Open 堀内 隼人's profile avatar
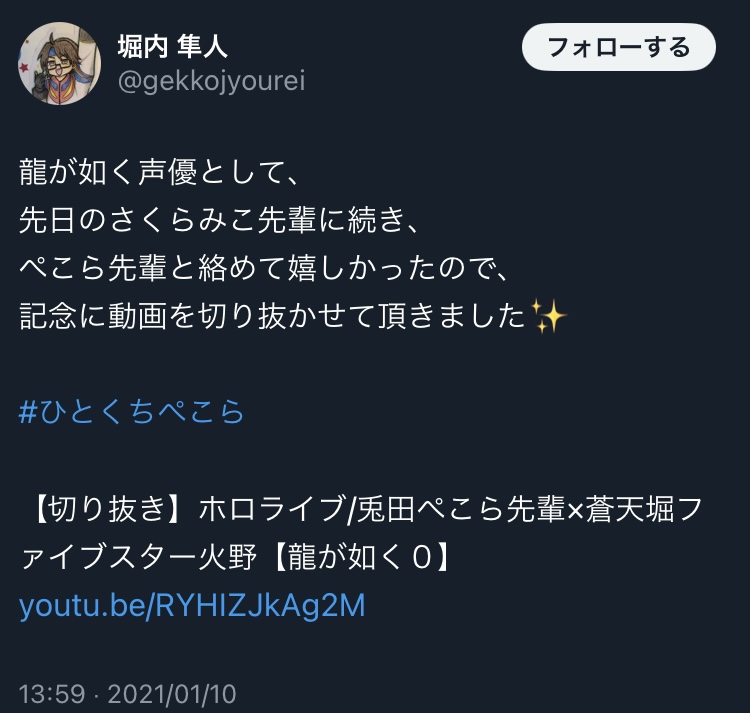Screen dimensions: 750x713 pos(60,64)
